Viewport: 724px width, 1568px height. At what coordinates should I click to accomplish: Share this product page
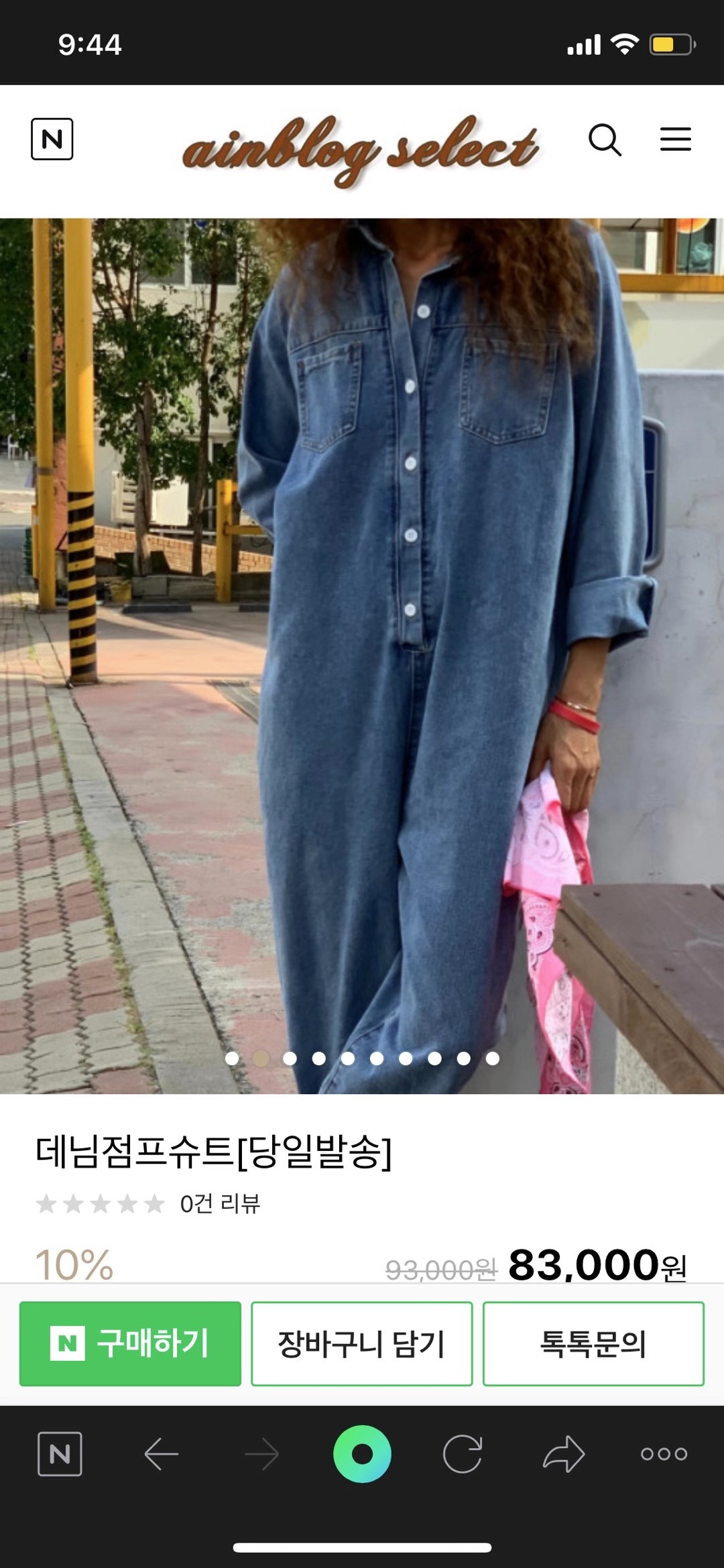563,1454
